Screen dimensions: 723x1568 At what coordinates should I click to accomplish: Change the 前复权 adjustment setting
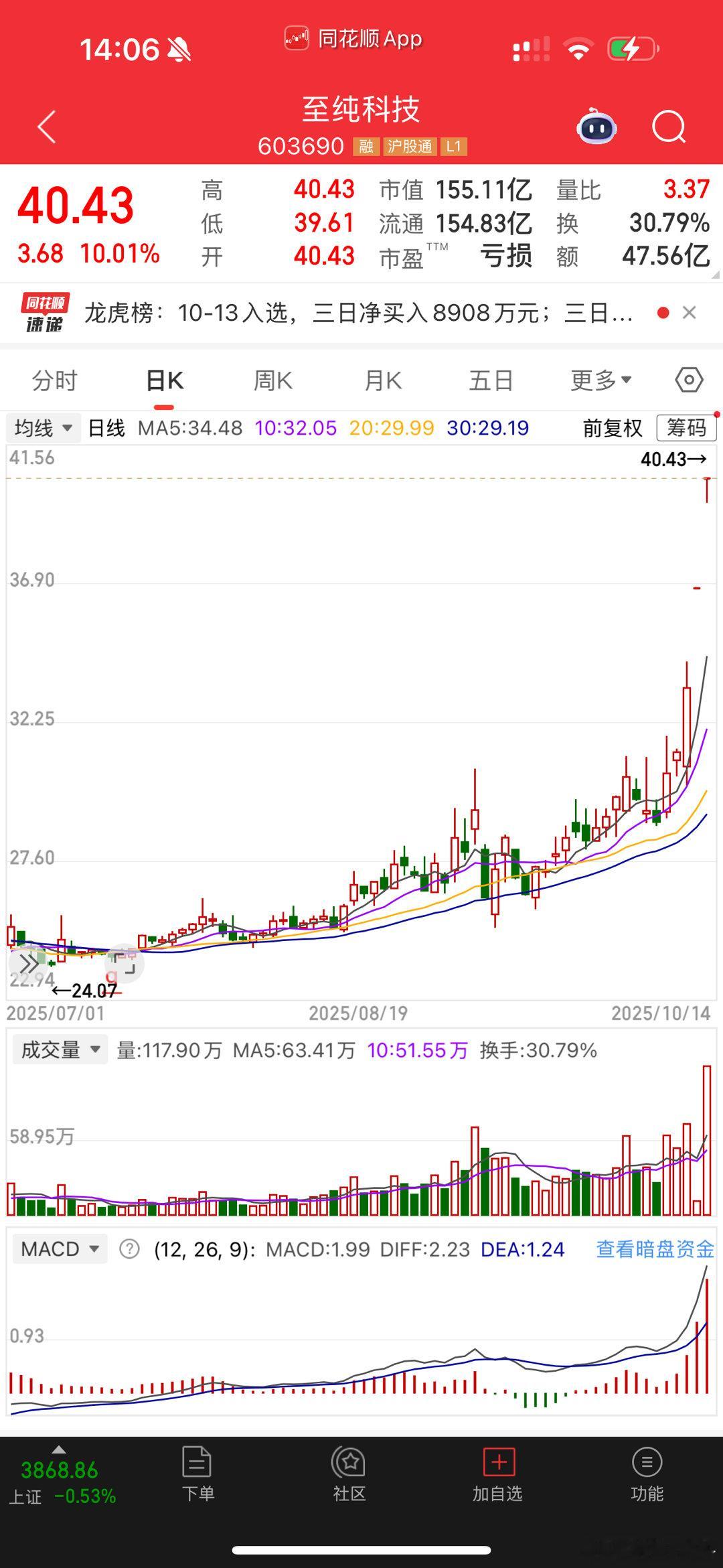pos(613,428)
